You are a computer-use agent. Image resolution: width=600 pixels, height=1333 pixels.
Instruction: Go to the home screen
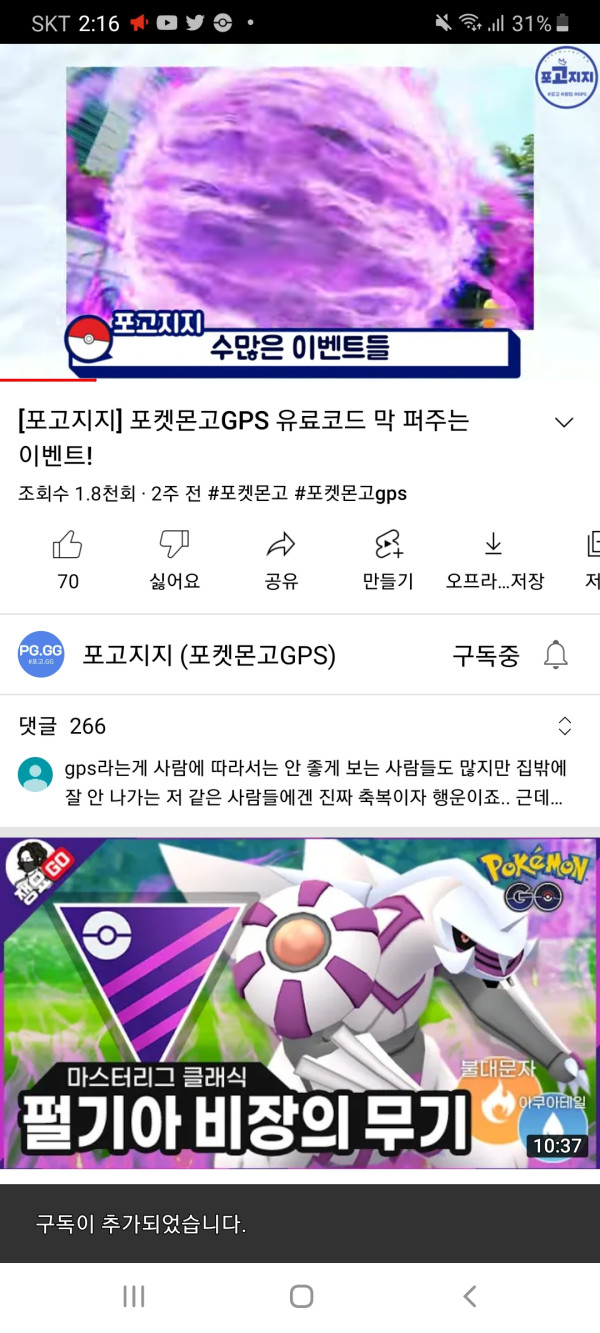point(301,1297)
